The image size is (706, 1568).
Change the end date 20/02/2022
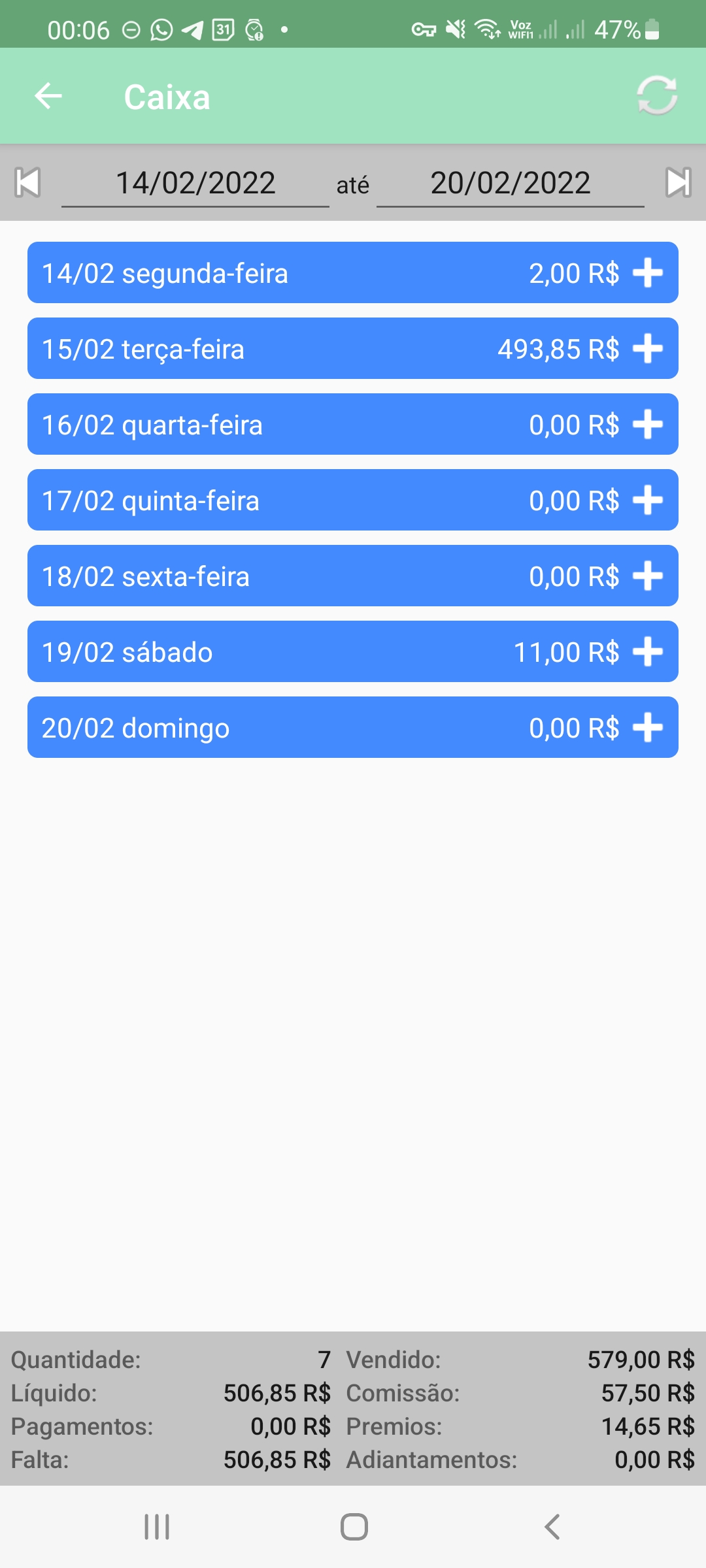(510, 184)
